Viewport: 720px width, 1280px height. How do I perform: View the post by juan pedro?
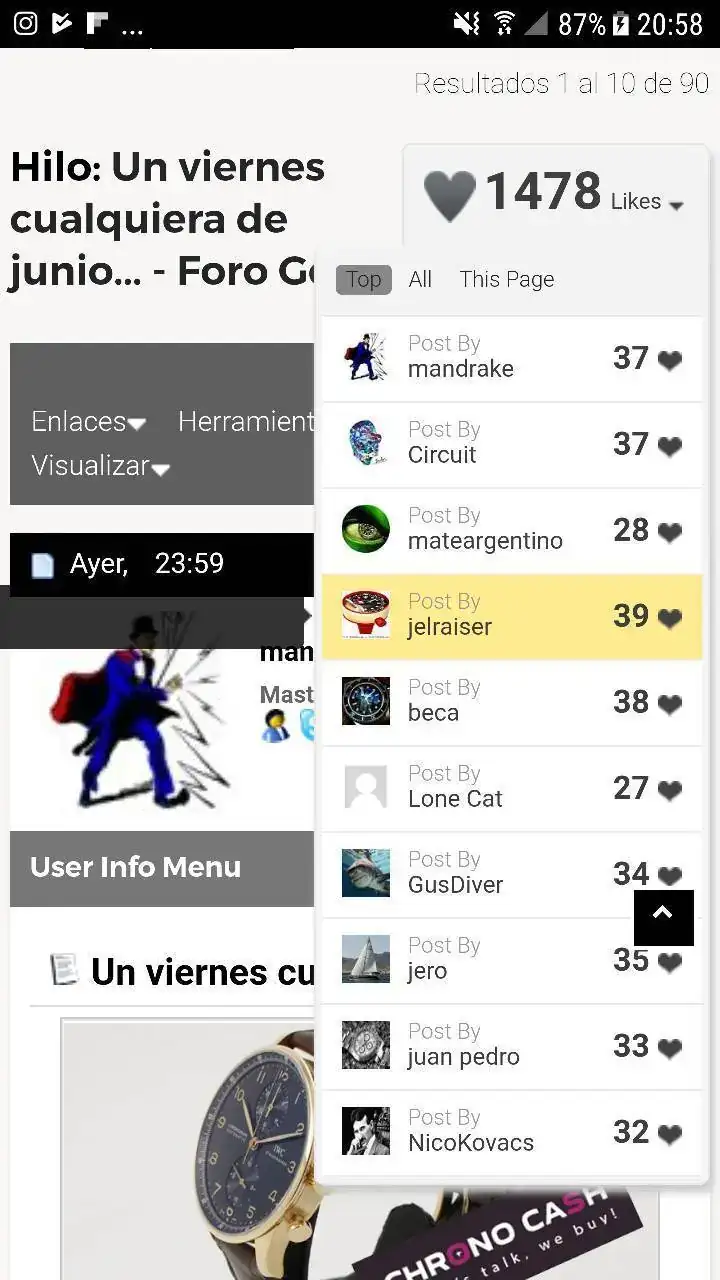[511, 1046]
